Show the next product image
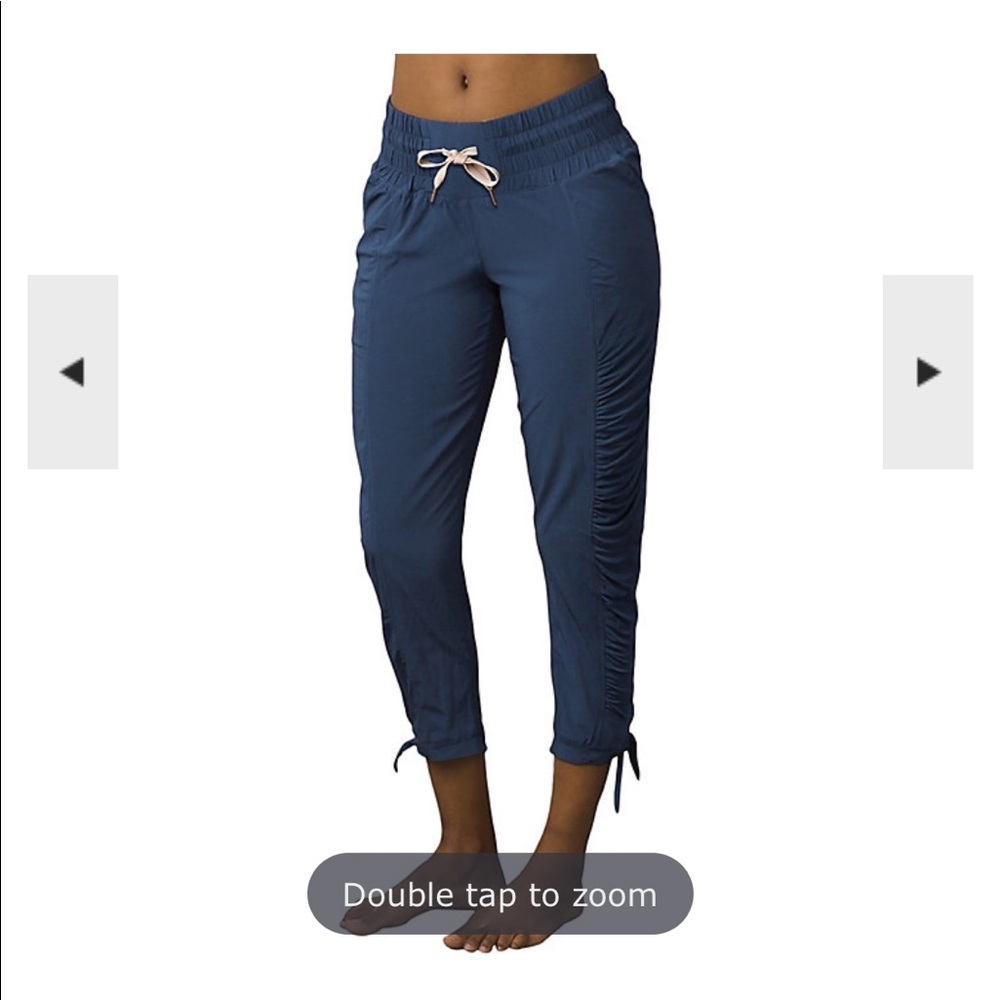The image size is (1000, 1000). point(927,372)
